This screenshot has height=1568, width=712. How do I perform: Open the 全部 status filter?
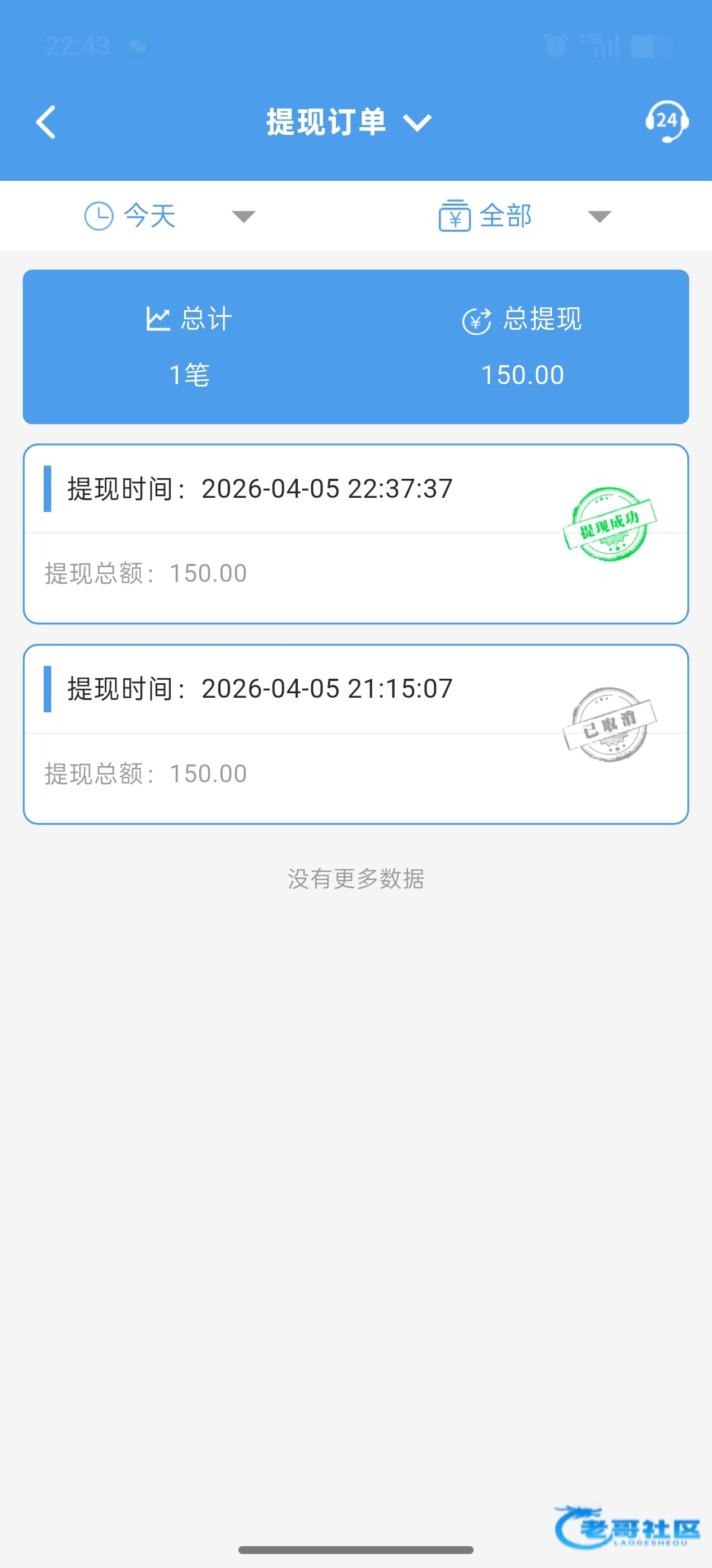click(524, 216)
